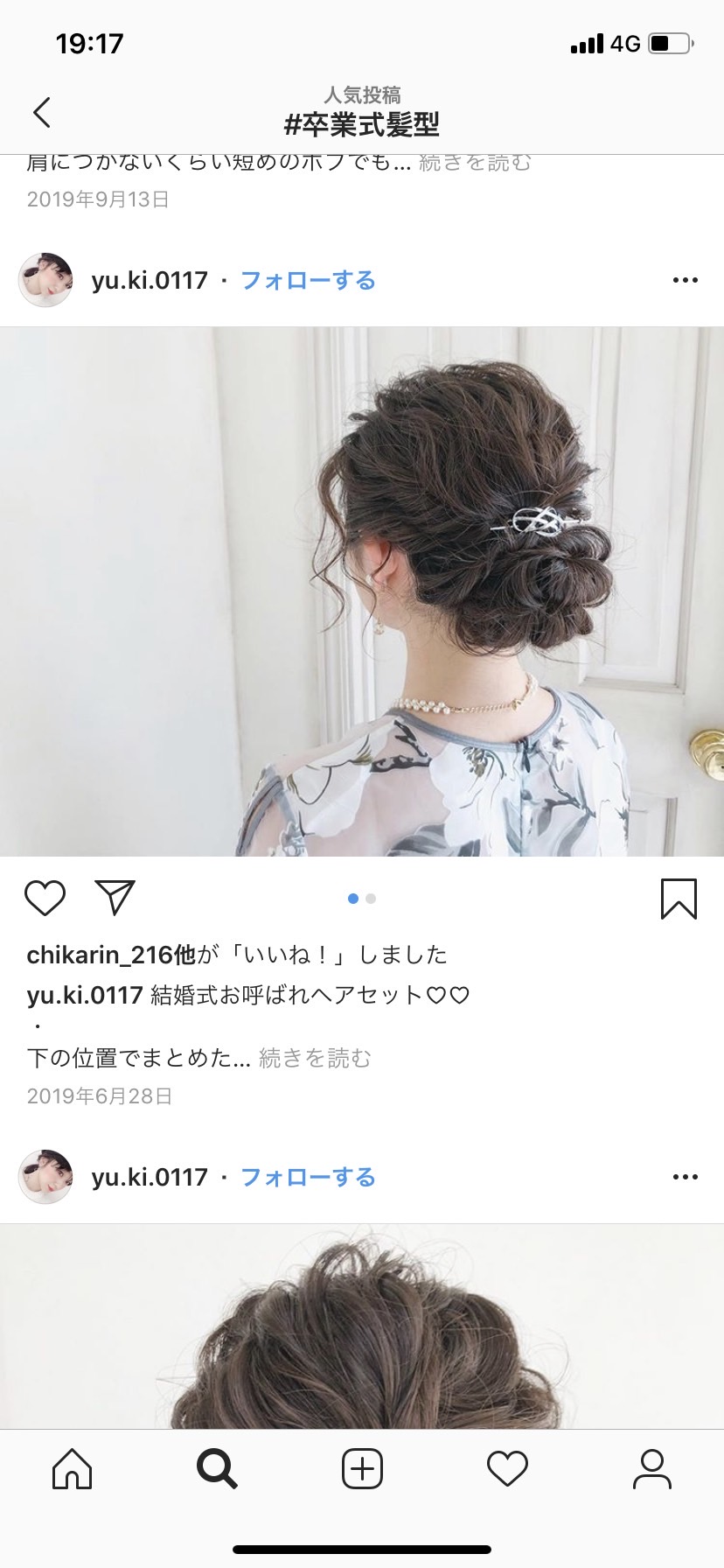Open chikarin_216's profile from the likes line
724x1568 pixels.
[101, 955]
